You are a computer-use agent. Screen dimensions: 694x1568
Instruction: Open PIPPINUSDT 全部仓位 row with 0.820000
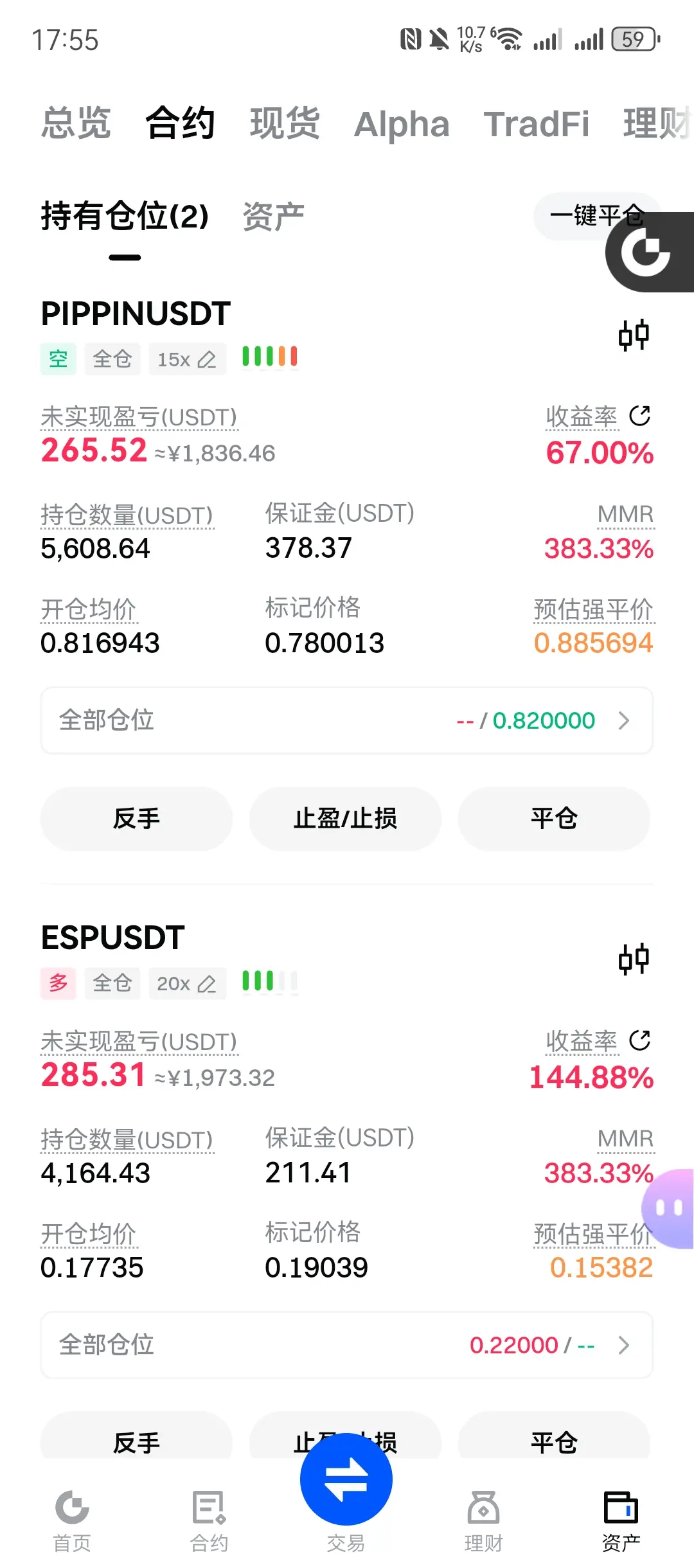click(x=347, y=720)
